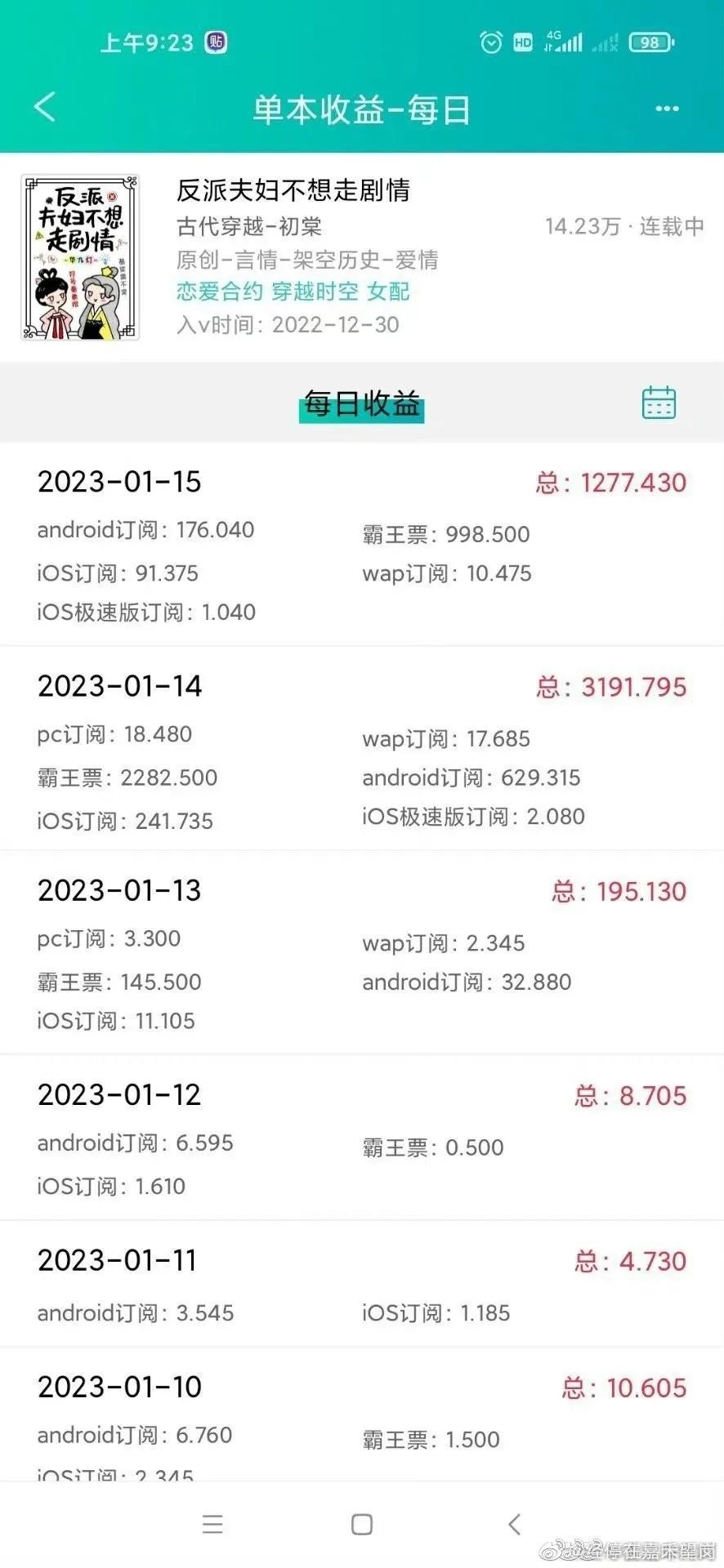Image resolution: width=724 pixels, height=1568 pixels.
Task: Tap the system home button
Action: [362, 1524]
